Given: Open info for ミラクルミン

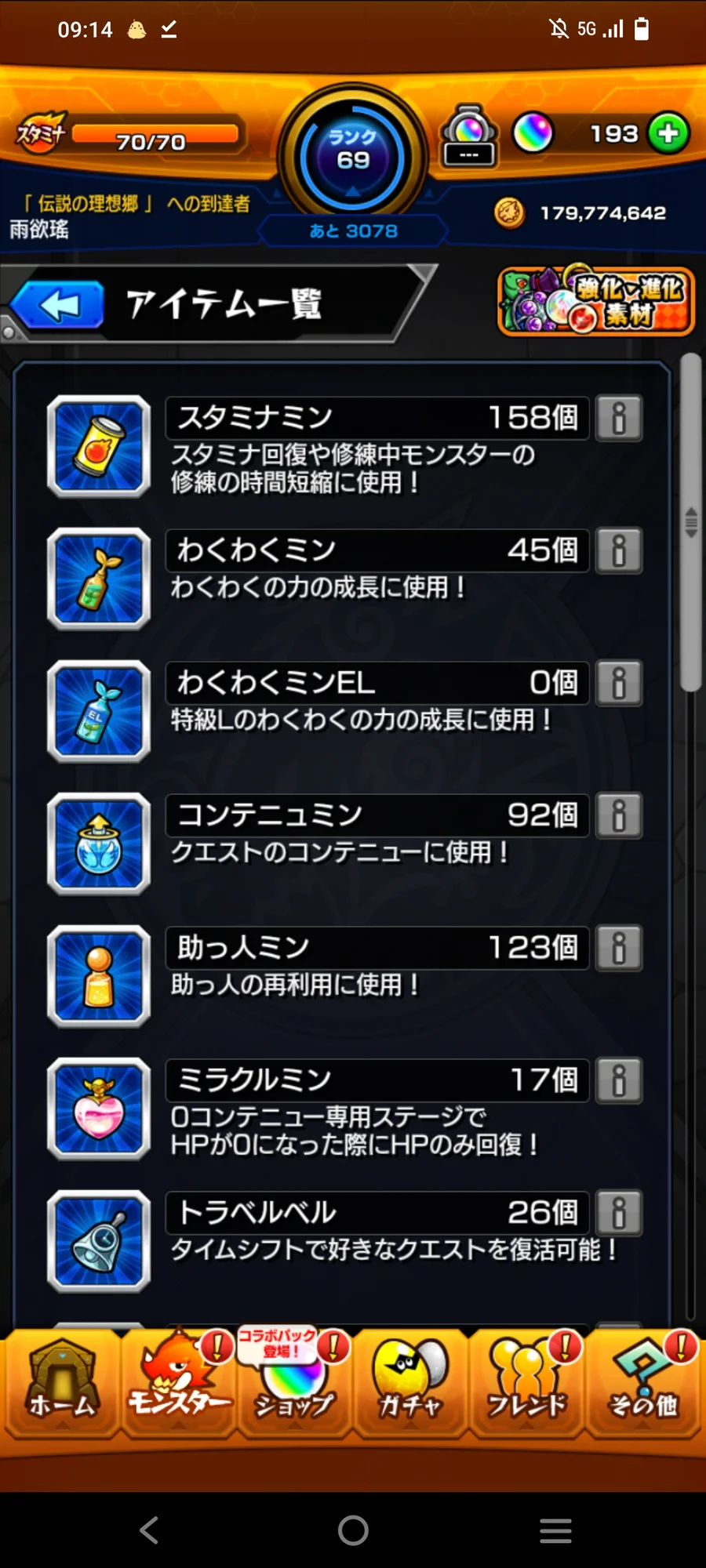Looking at the screenshot, I should (x=618, y=1080).
